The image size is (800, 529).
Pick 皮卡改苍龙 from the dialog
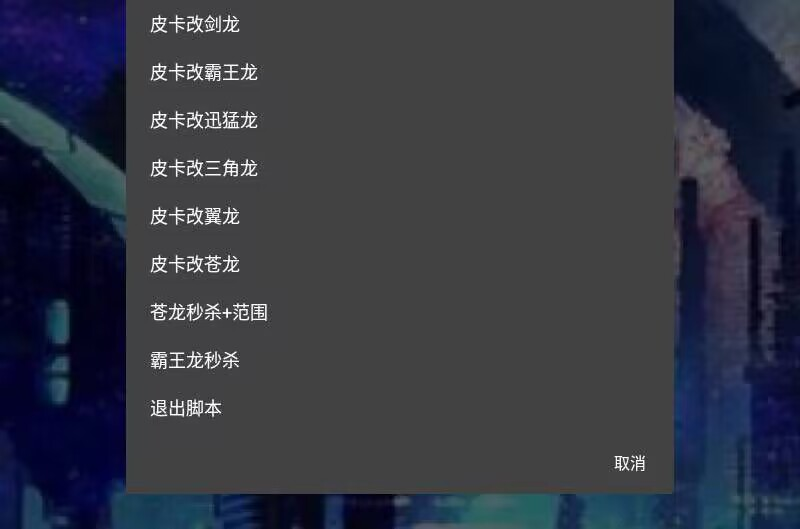click(195, 264)
